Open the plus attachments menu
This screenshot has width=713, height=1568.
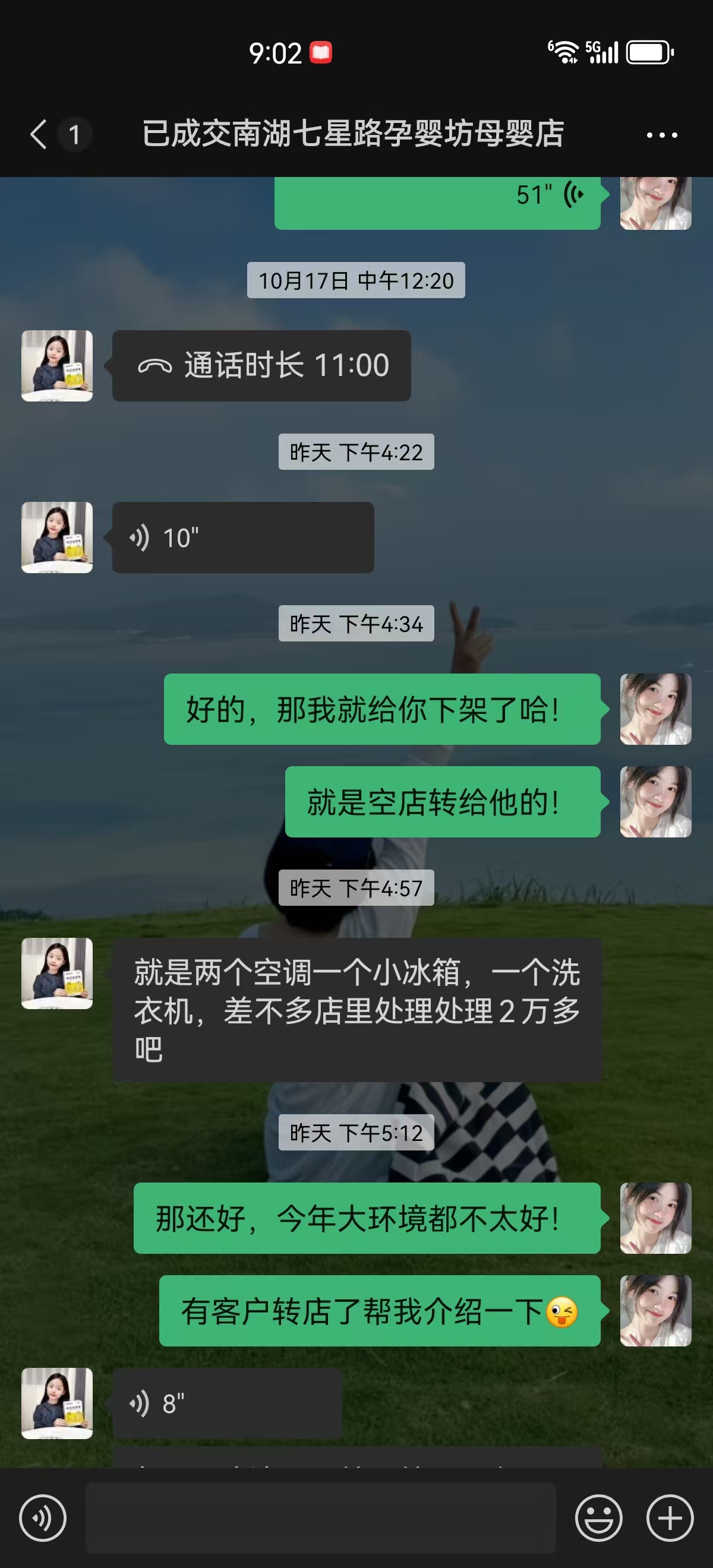tap(670, 1518)
